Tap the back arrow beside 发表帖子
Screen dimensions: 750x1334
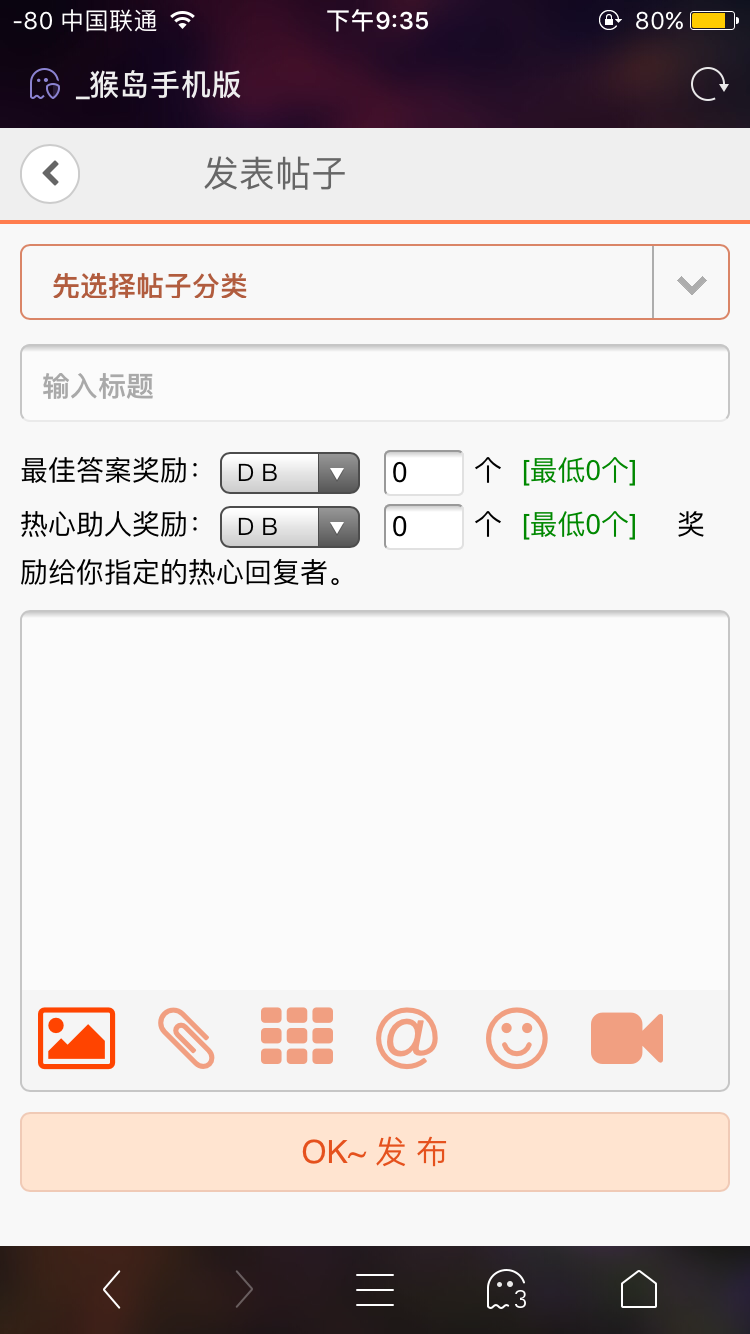(x=50, y=174)
